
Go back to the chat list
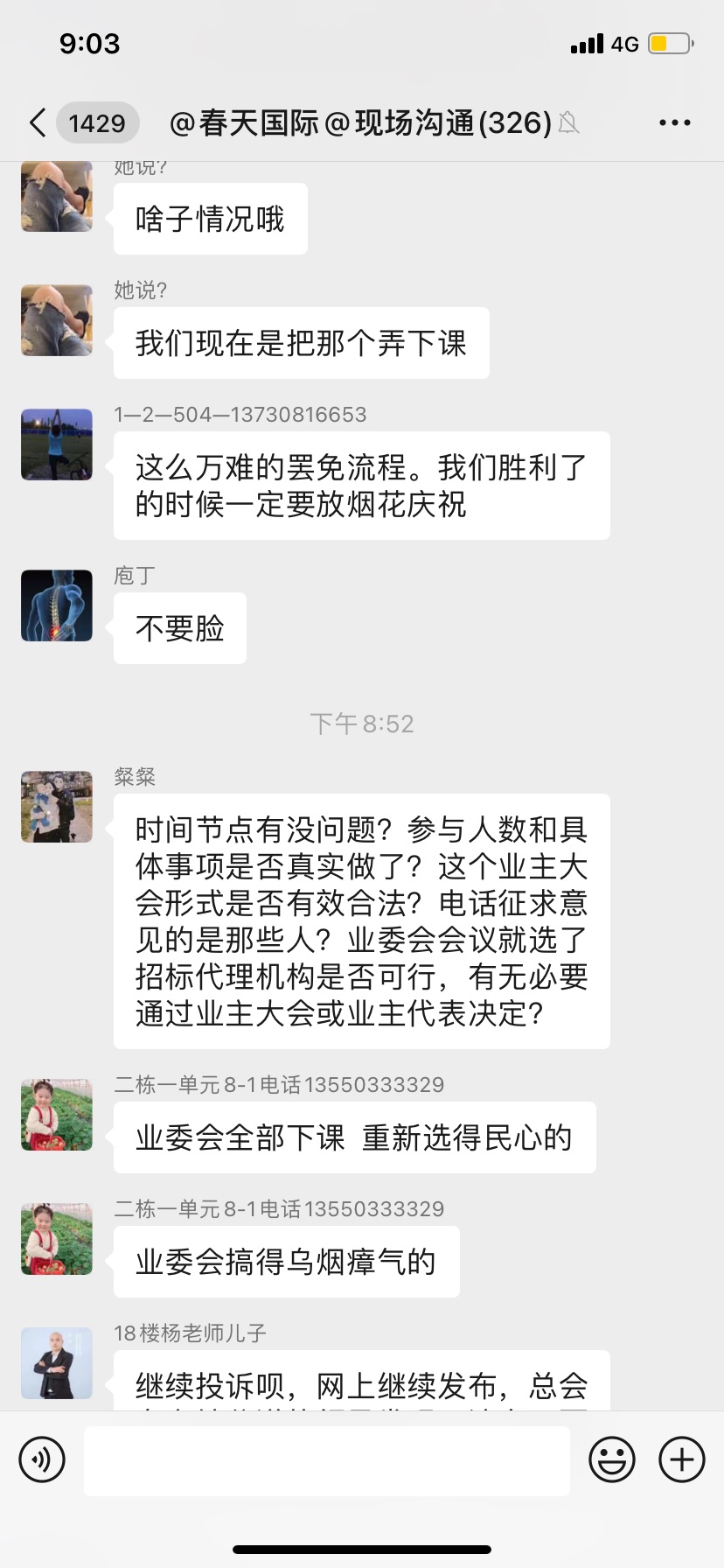pos(38,122)
